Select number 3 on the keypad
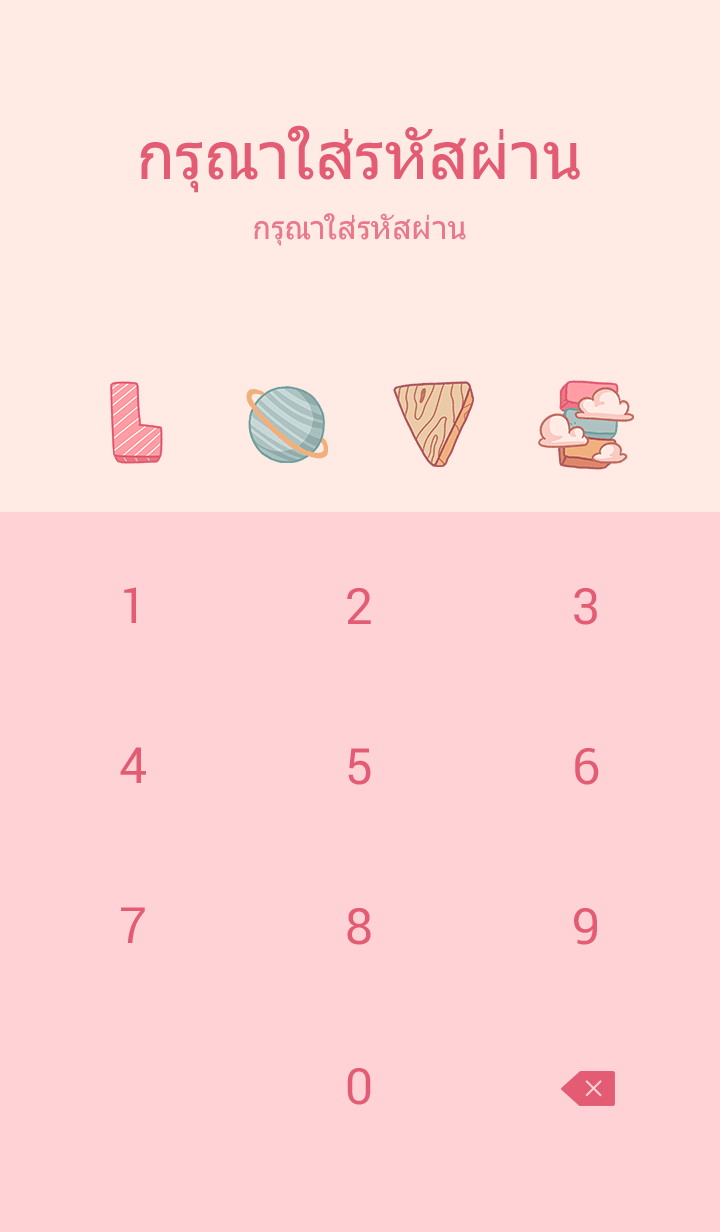Image resolution: width=720 pixels, height=1232 pixels. click(x=585, y=607)
